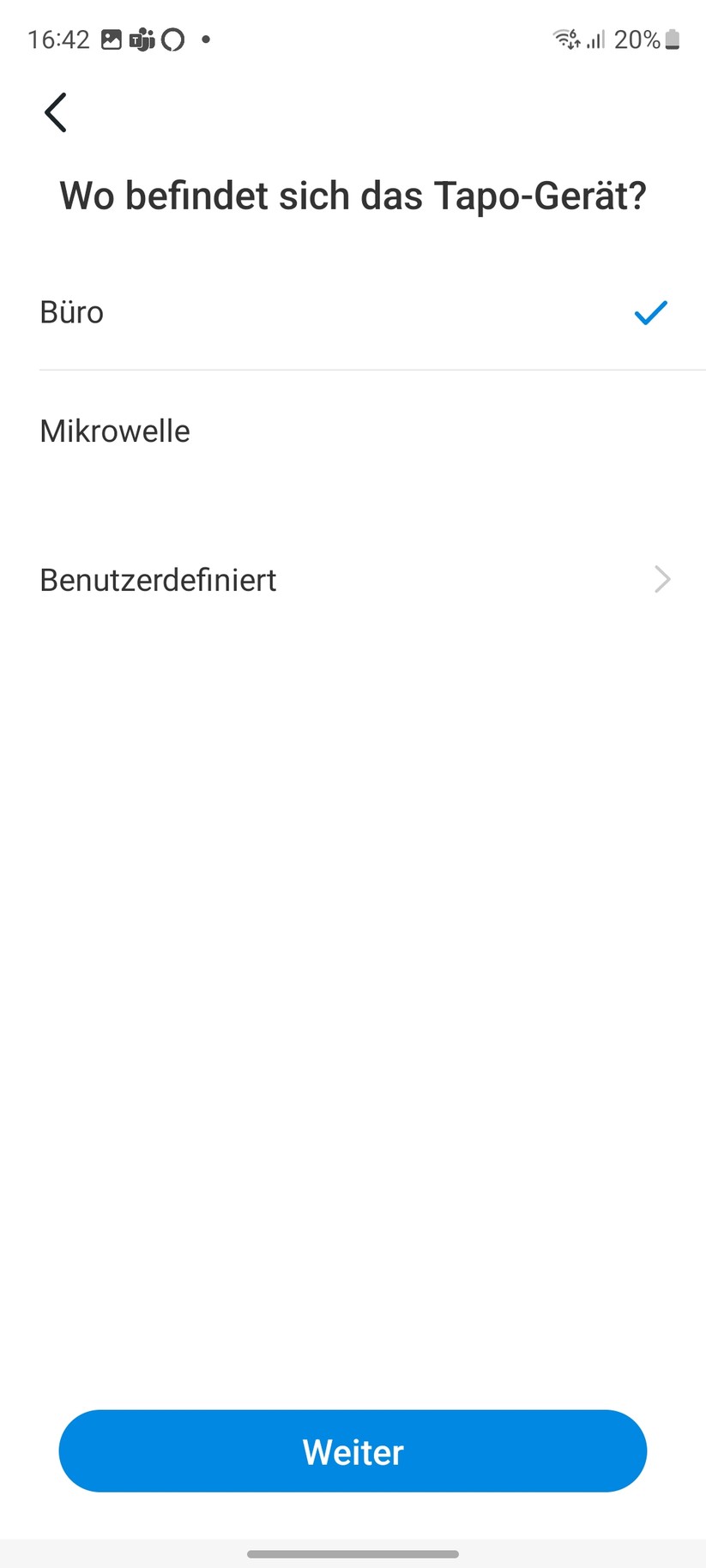Viewport: 706px width, 1568px height.
Task: Tap the gallery notification icon in status bar
Action: pyautogui.click(x=111, y=39)
